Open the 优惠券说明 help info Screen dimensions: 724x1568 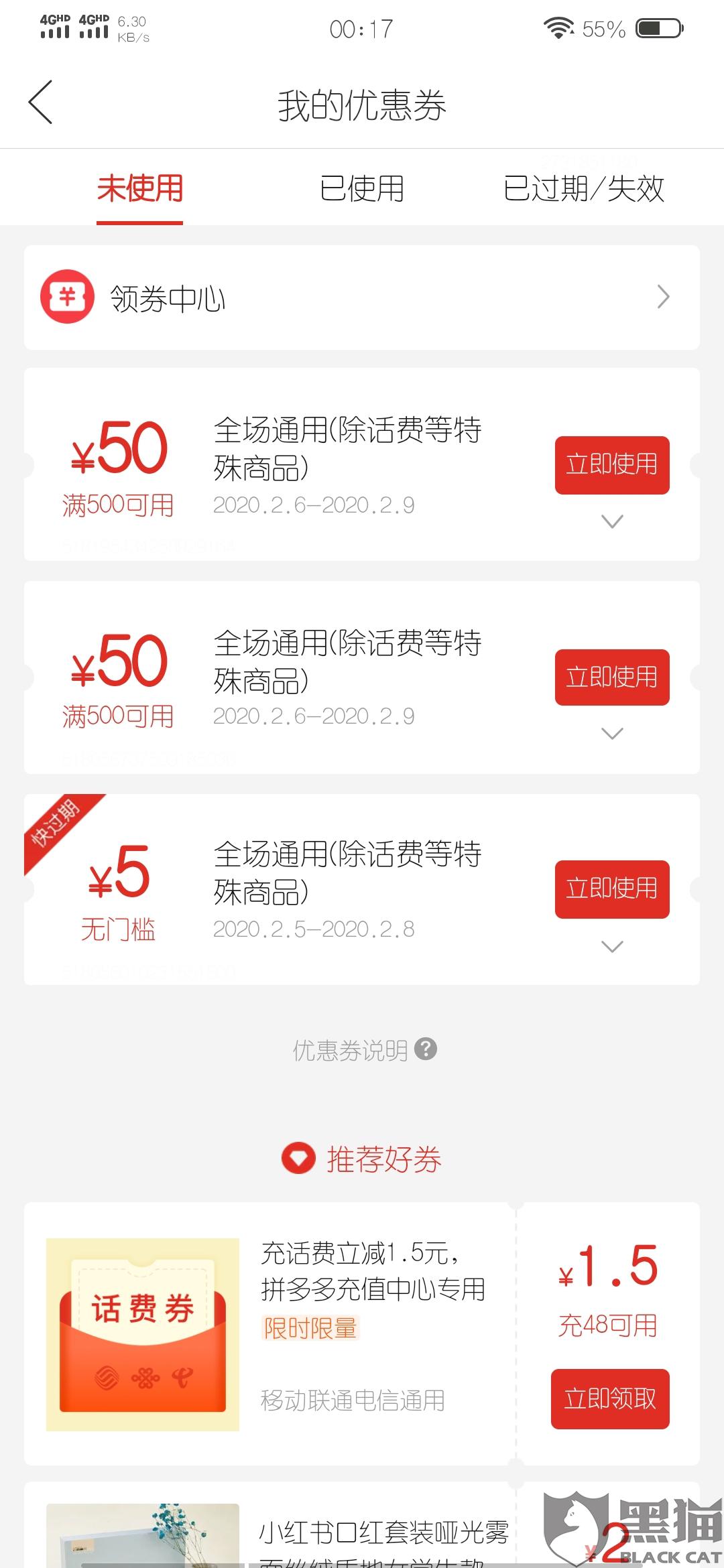pos(364,1050)
